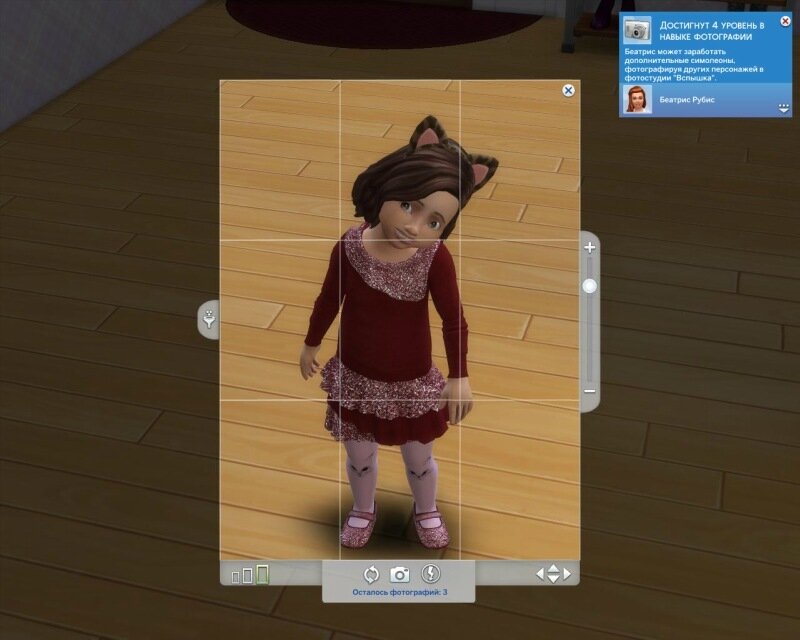Select the large photo size
This screenshot has height=640, width=800.
pos(262,574)
